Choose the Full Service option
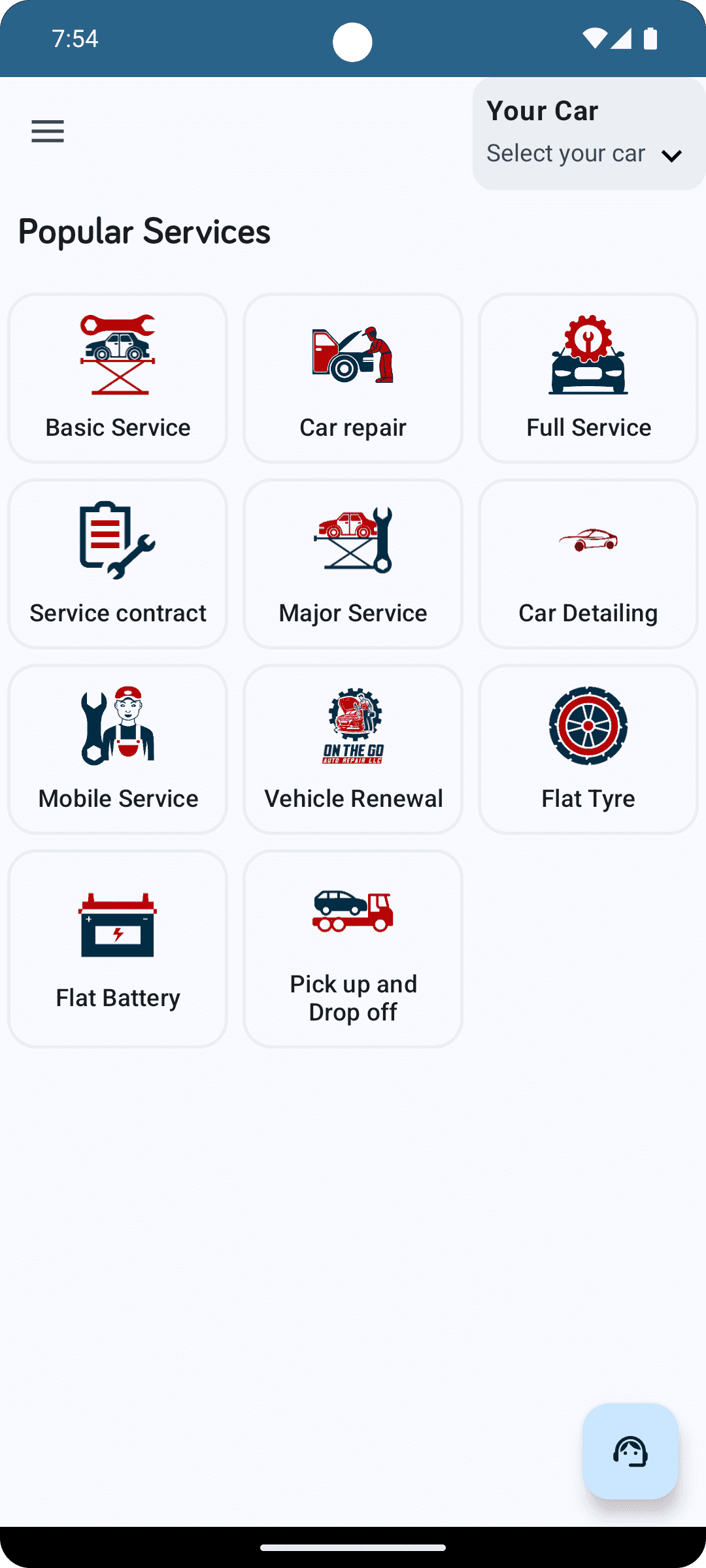The width and height of the screenshot is (706, 1568). coord(588,378)
